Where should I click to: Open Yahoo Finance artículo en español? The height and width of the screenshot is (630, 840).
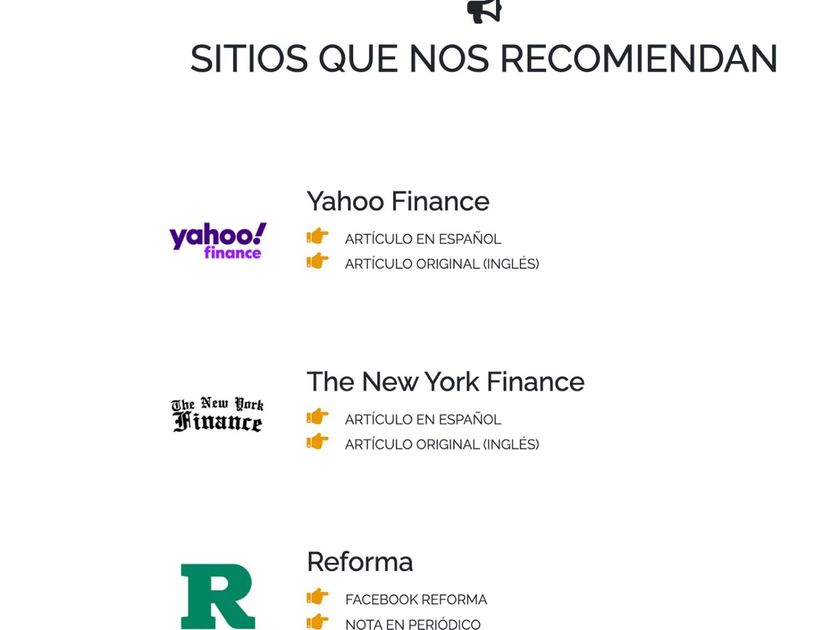pos(423,239)
